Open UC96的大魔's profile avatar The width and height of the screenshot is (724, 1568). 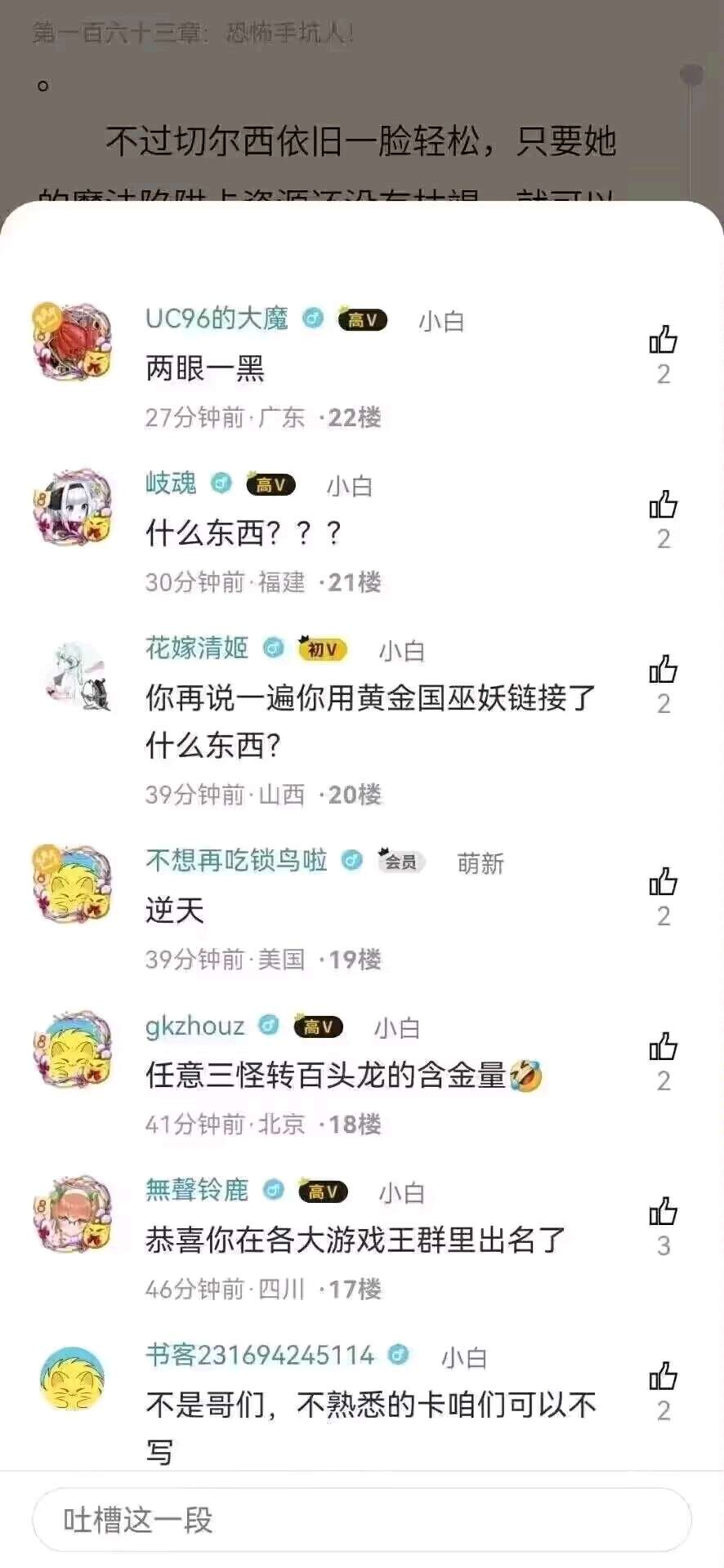pyautogui.click(x=72, y=341)
